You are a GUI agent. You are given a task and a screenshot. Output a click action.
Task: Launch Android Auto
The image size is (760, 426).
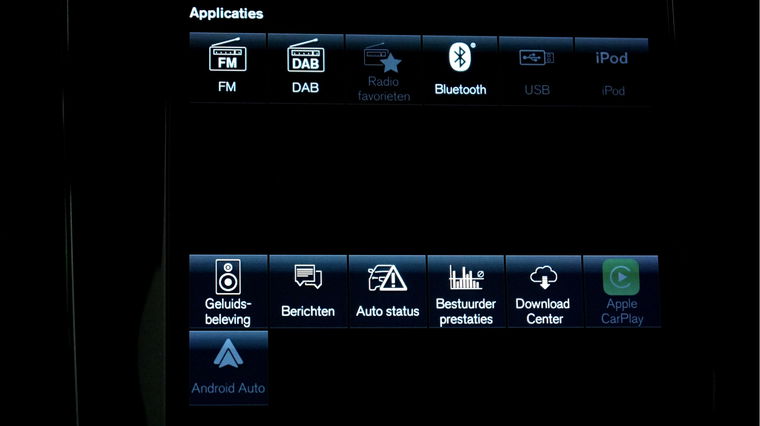pos(228,367)
